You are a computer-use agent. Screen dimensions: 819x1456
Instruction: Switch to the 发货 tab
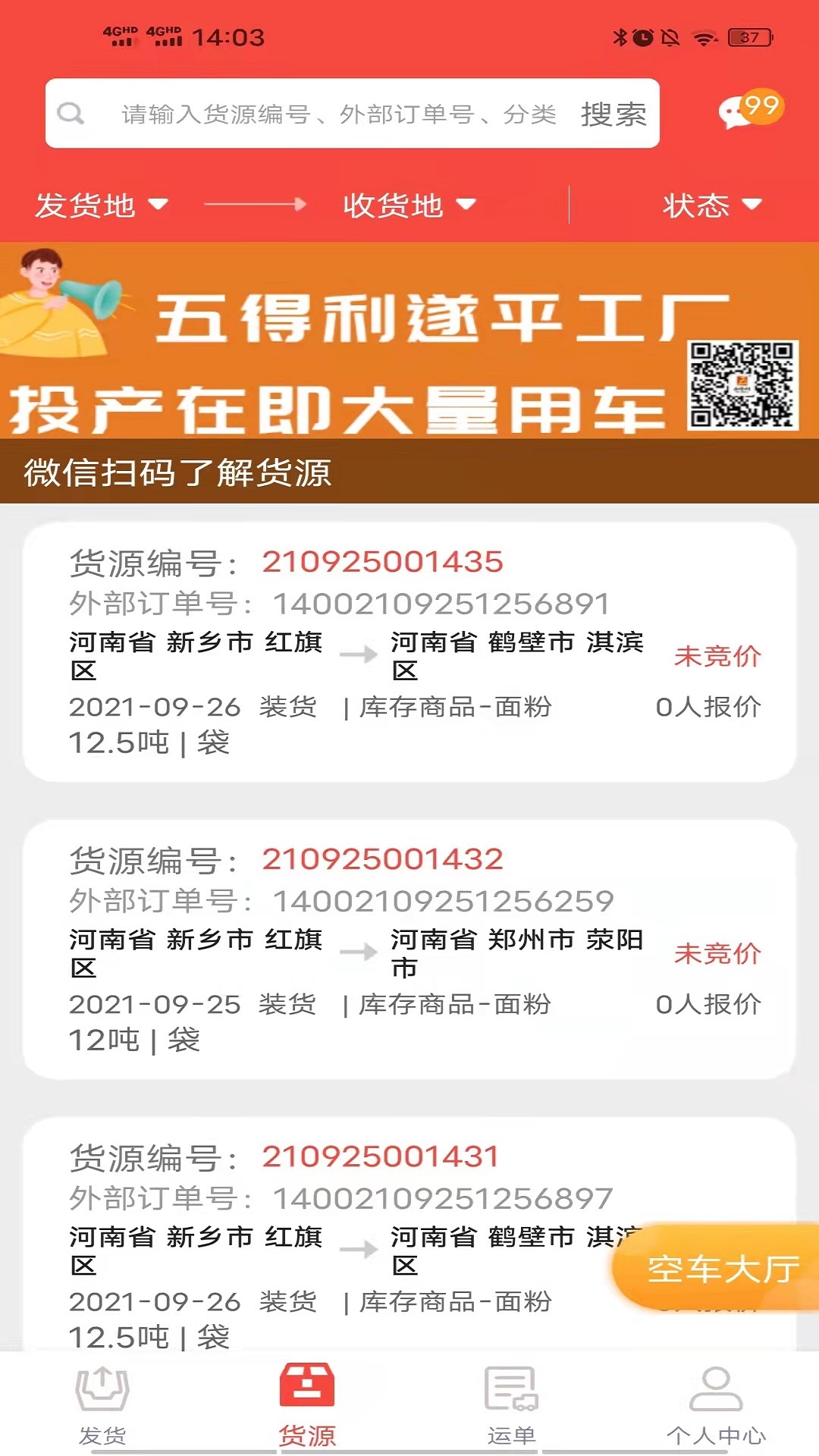pos(102,1406)
